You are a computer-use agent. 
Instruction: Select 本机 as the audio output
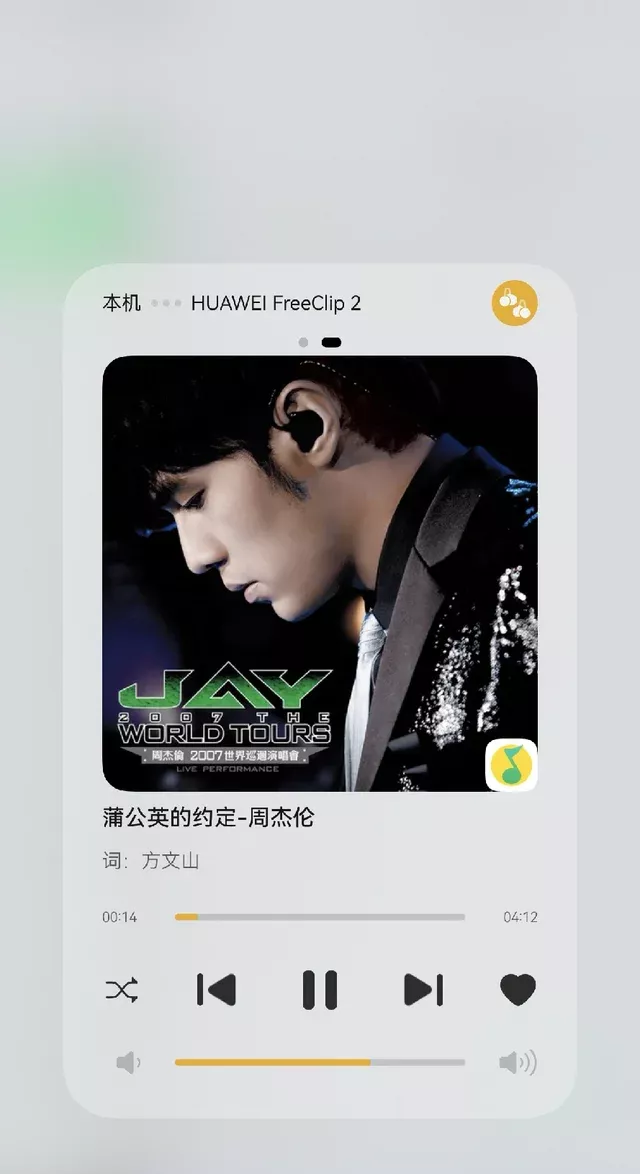pos(121,303)
